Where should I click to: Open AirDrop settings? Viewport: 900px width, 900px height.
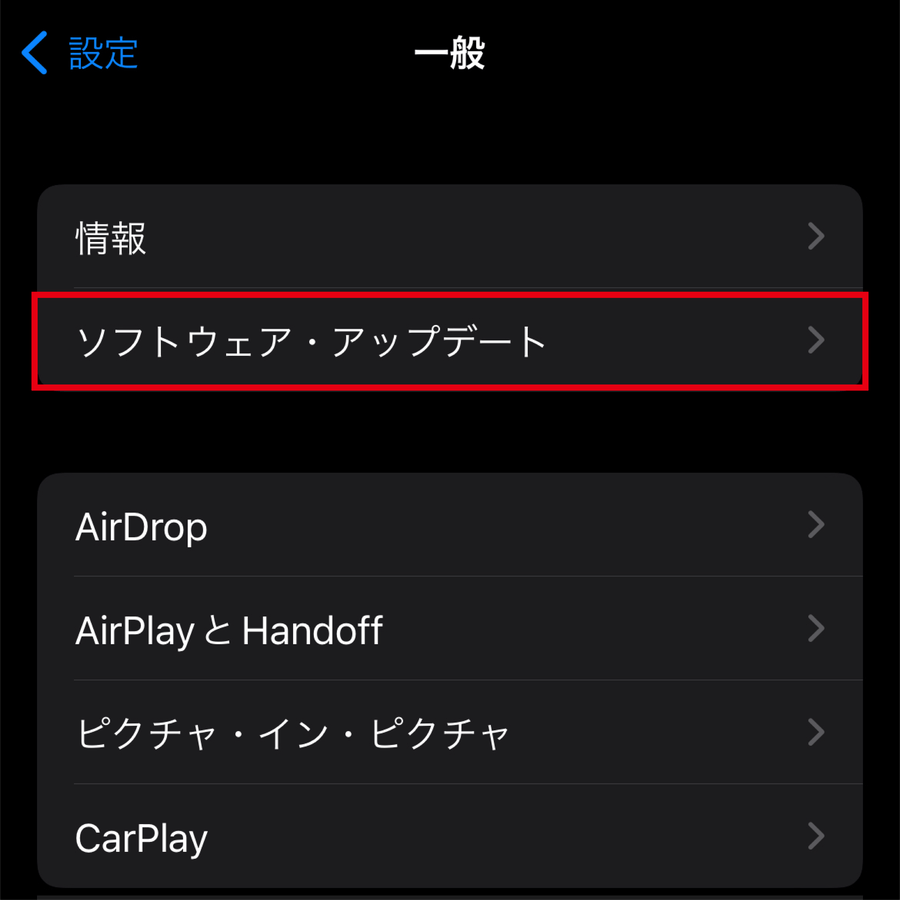click(x=450, y=526)
